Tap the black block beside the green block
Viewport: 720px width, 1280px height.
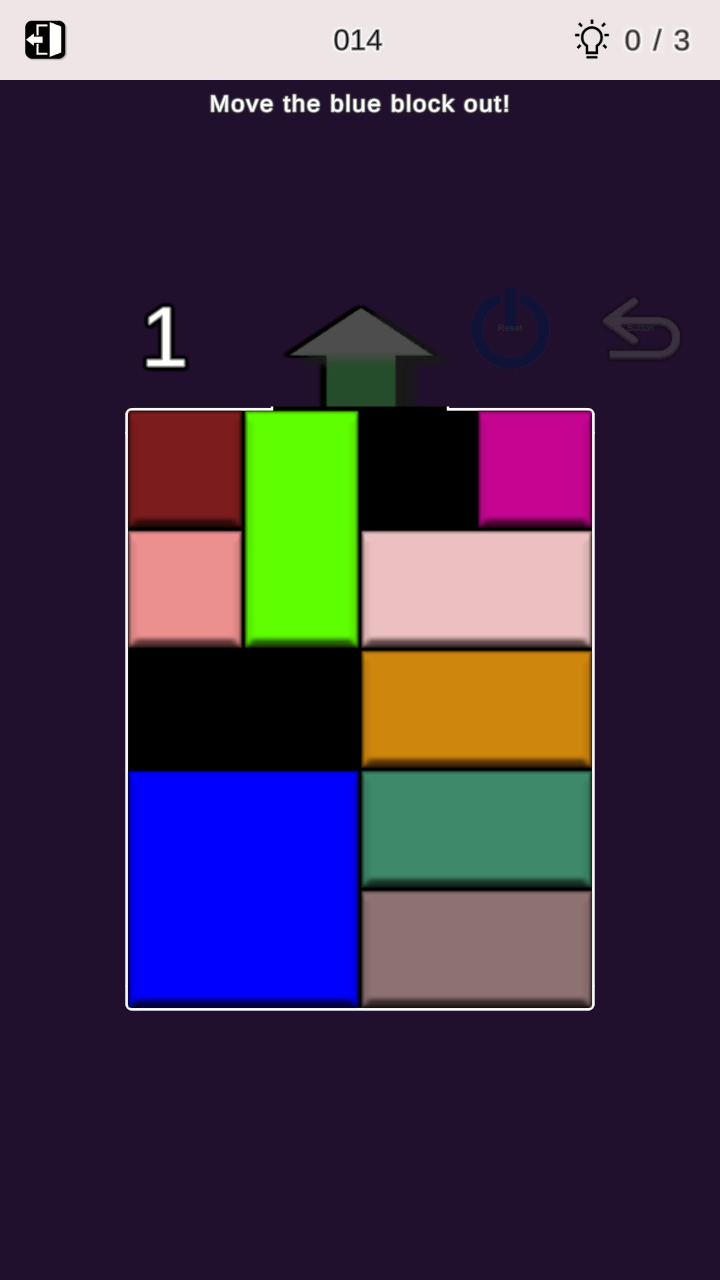(418, 468)
